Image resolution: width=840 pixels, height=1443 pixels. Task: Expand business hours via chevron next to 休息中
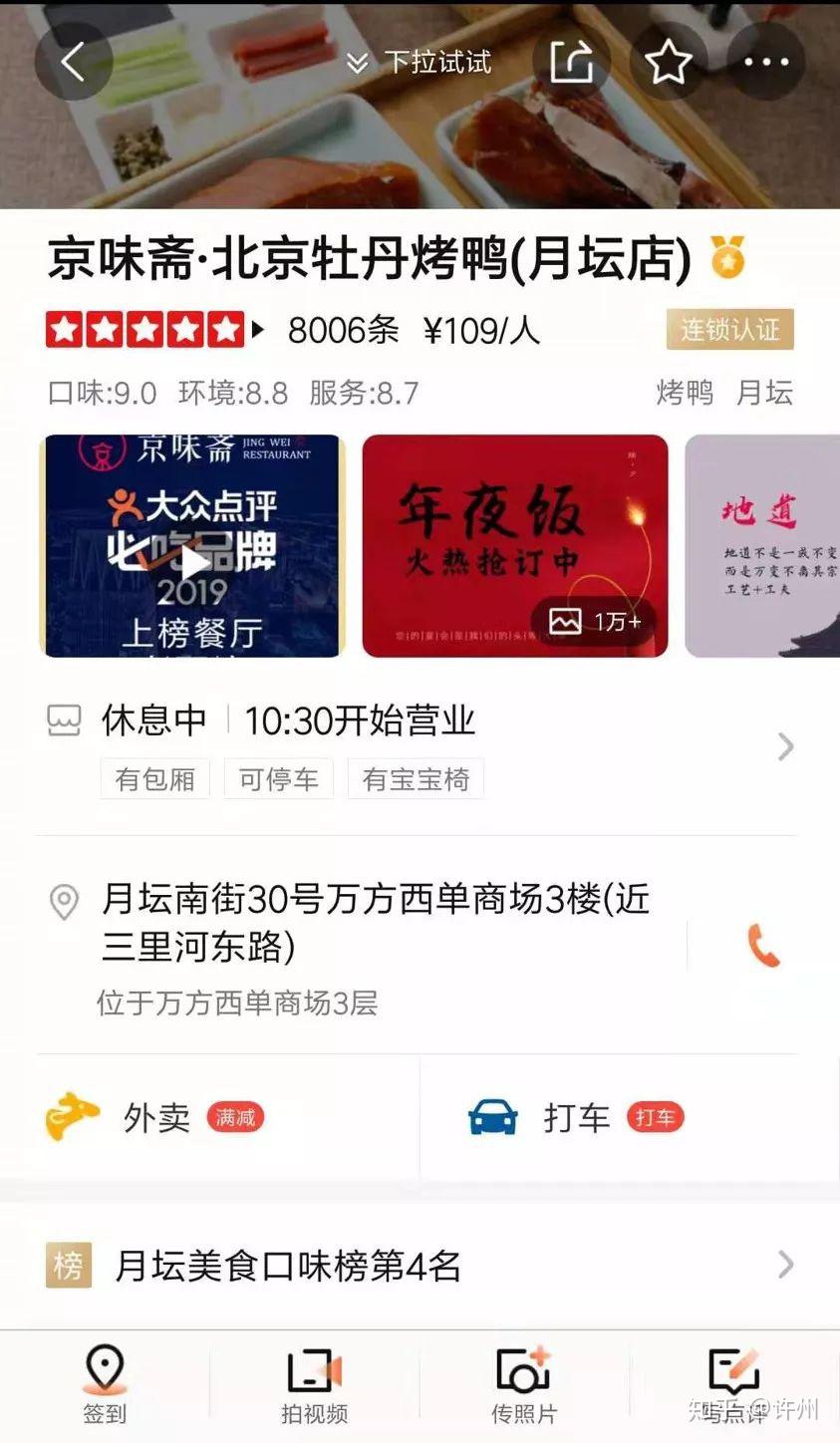tap(786, 747)
